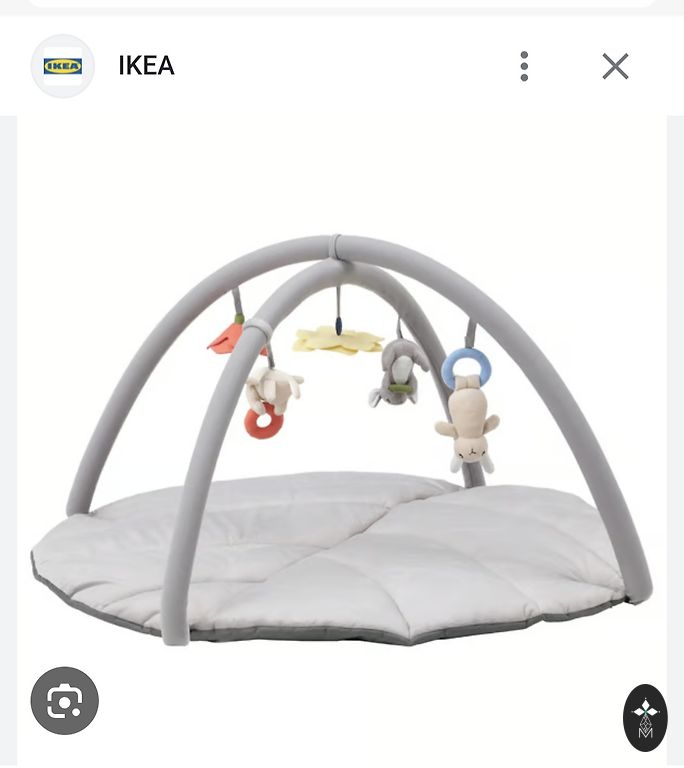The width and height of the screenshot is (684, 768).
Task: Close the image viewer
Action: (615, 66)
